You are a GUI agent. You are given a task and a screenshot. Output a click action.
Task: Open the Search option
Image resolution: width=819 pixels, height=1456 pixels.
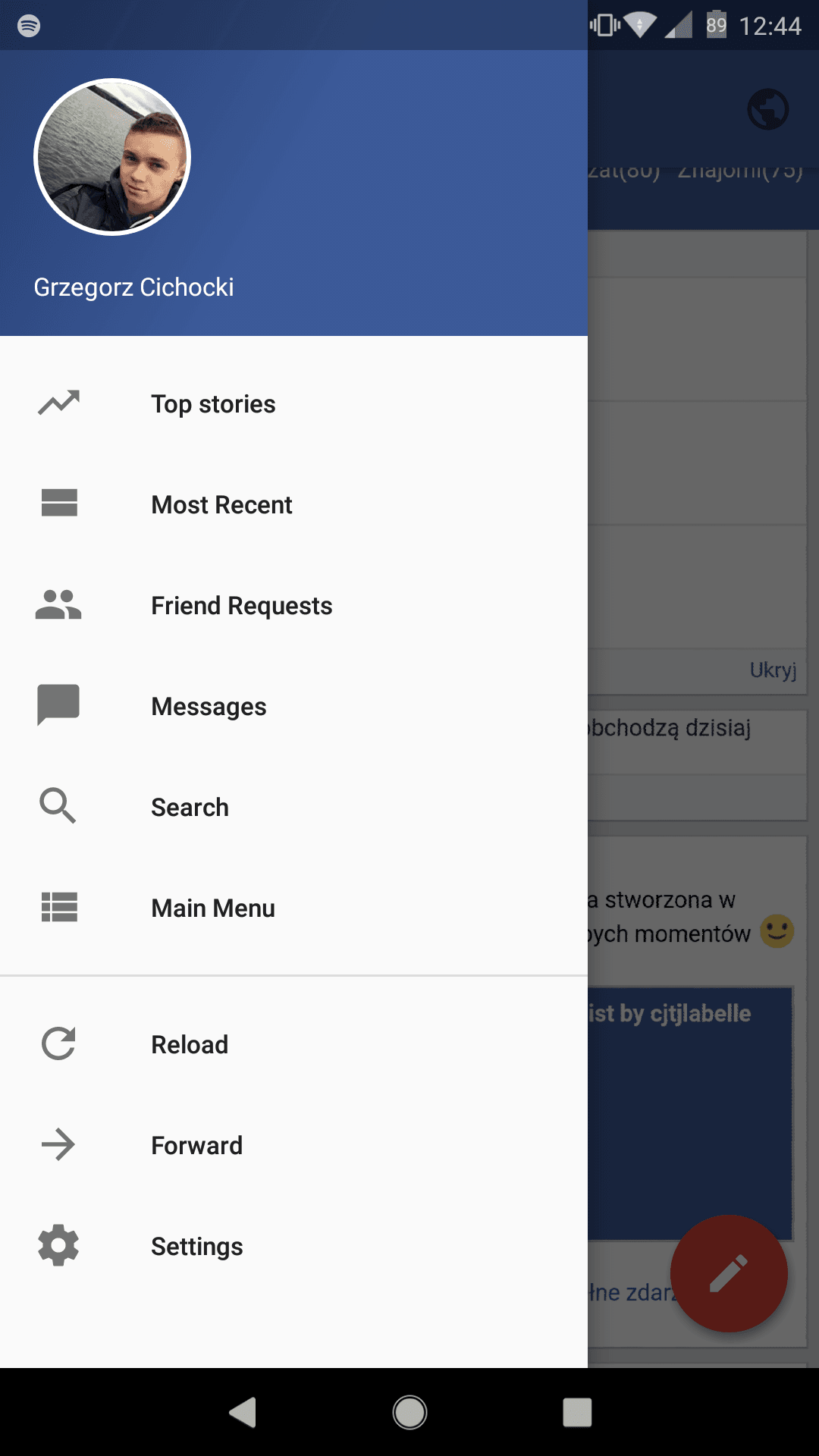[x=190, y=808]
